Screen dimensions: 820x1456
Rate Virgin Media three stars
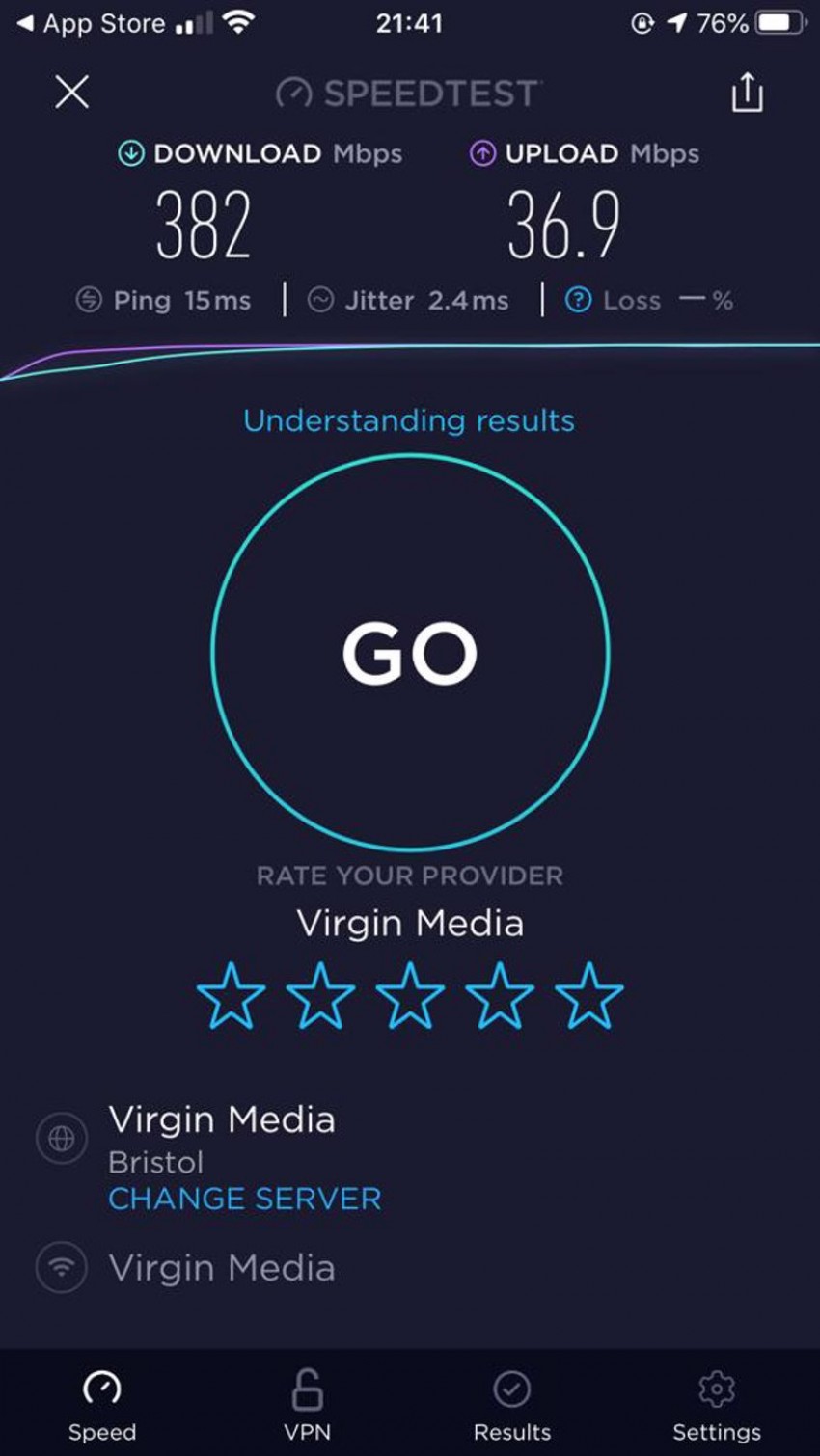click(410, 995)
